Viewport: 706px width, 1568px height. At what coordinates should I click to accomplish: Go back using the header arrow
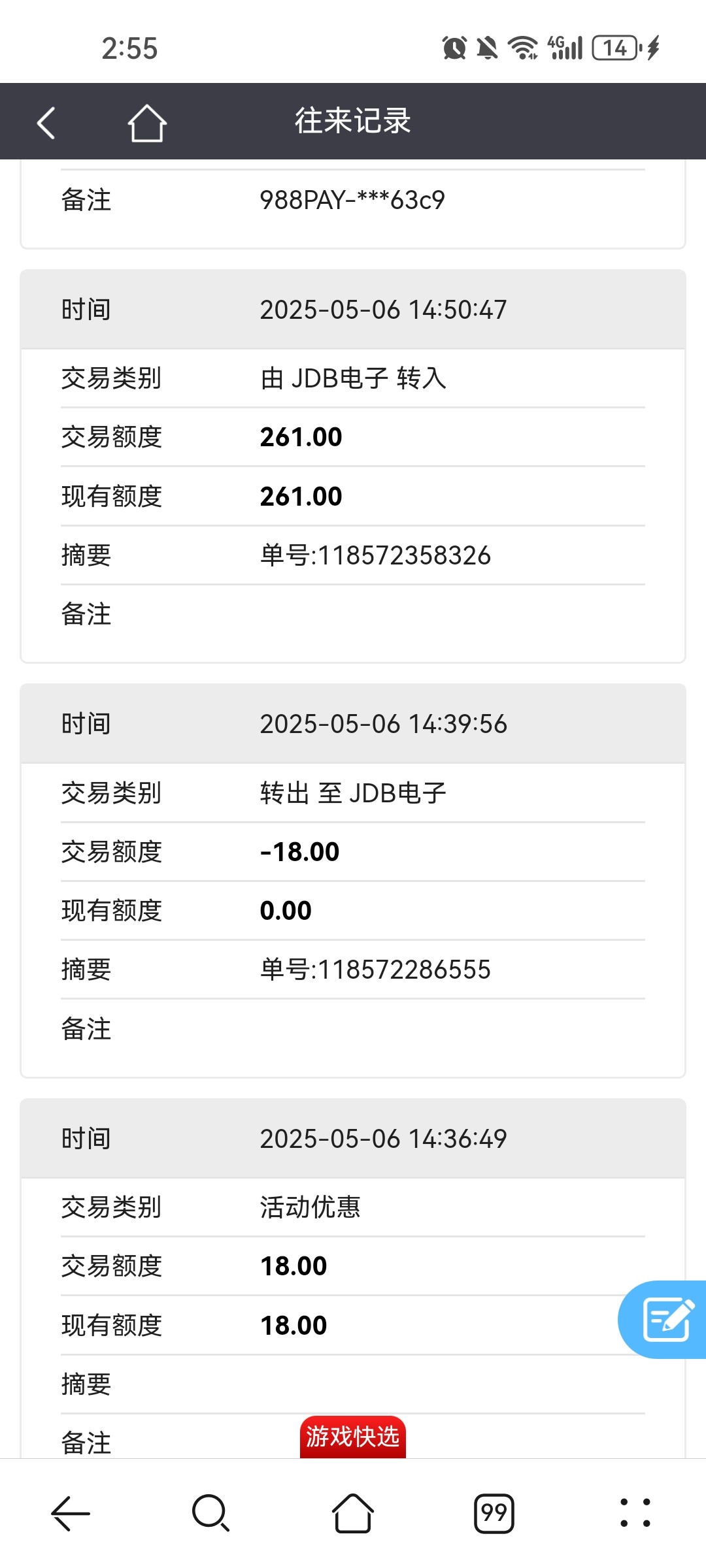46,122
